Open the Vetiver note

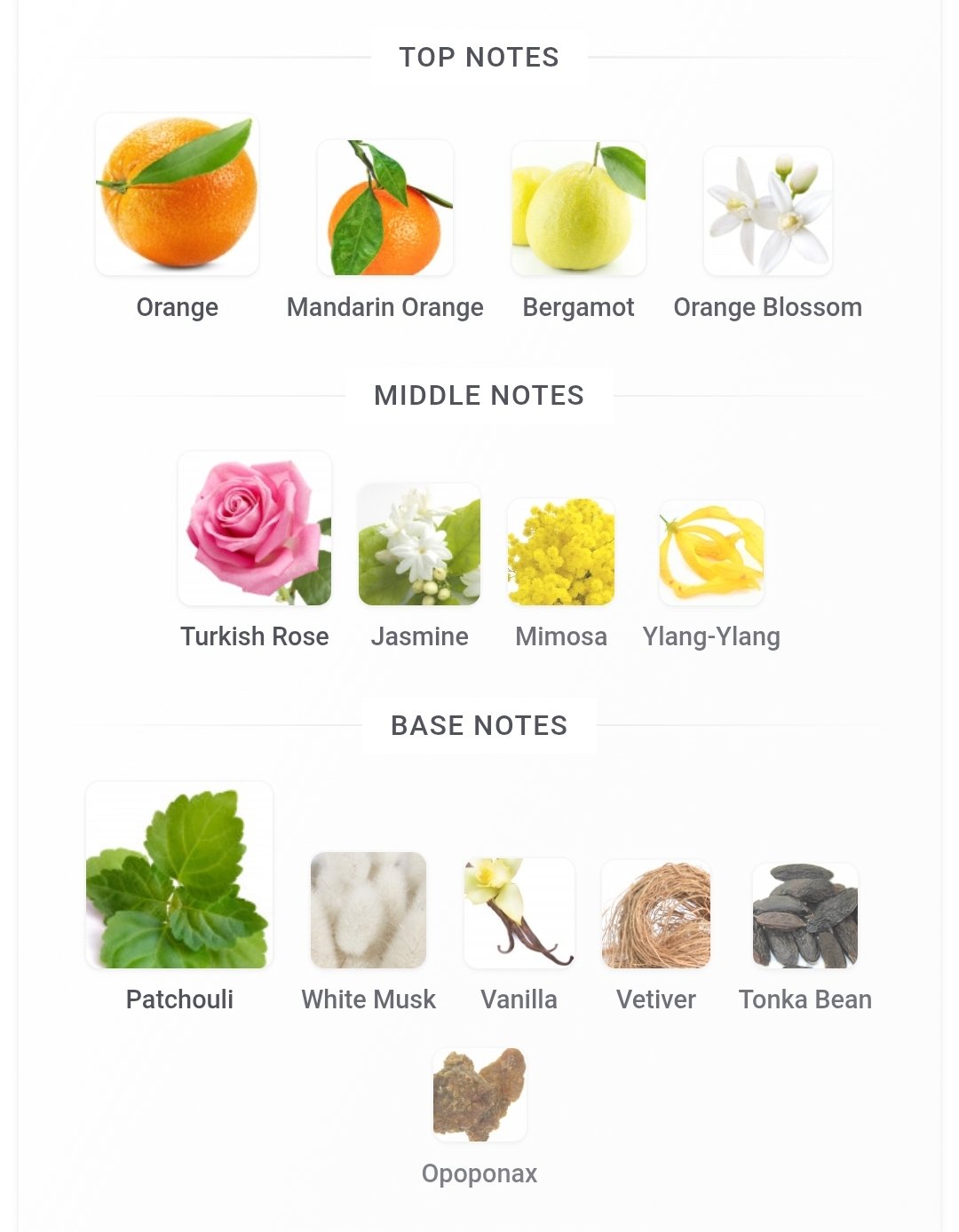coord(656,914)
